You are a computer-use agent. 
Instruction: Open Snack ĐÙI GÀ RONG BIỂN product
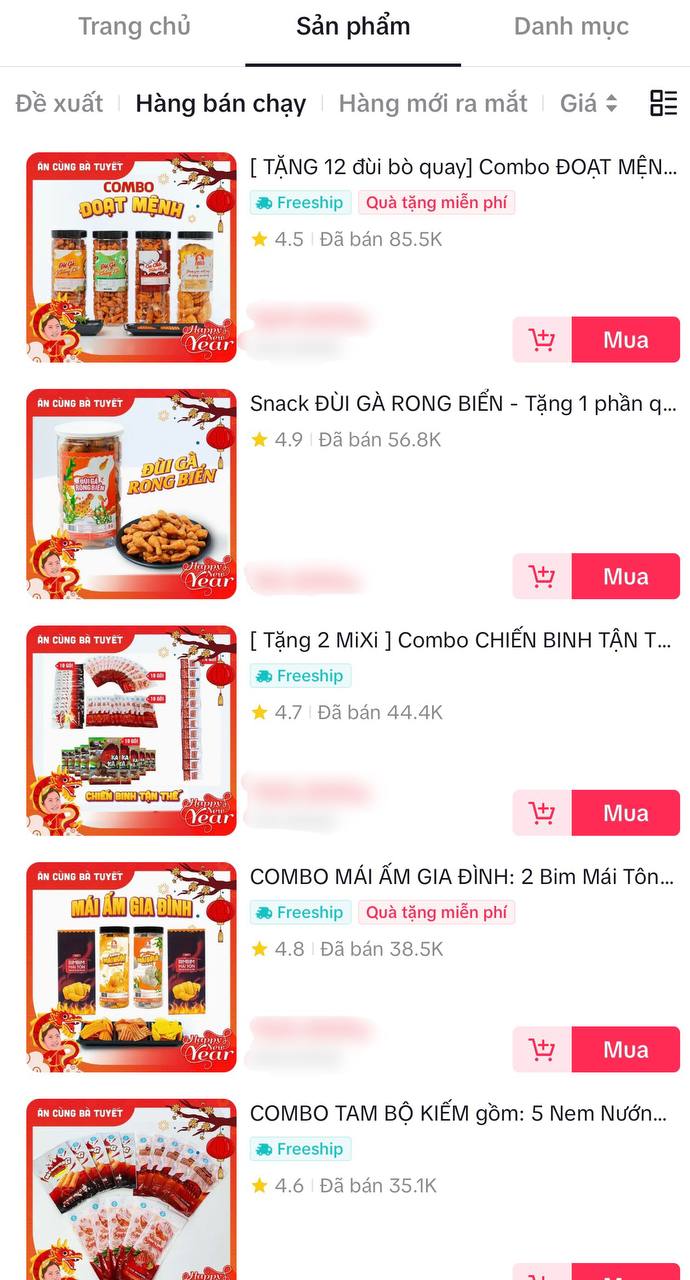(x=463, y=404)
